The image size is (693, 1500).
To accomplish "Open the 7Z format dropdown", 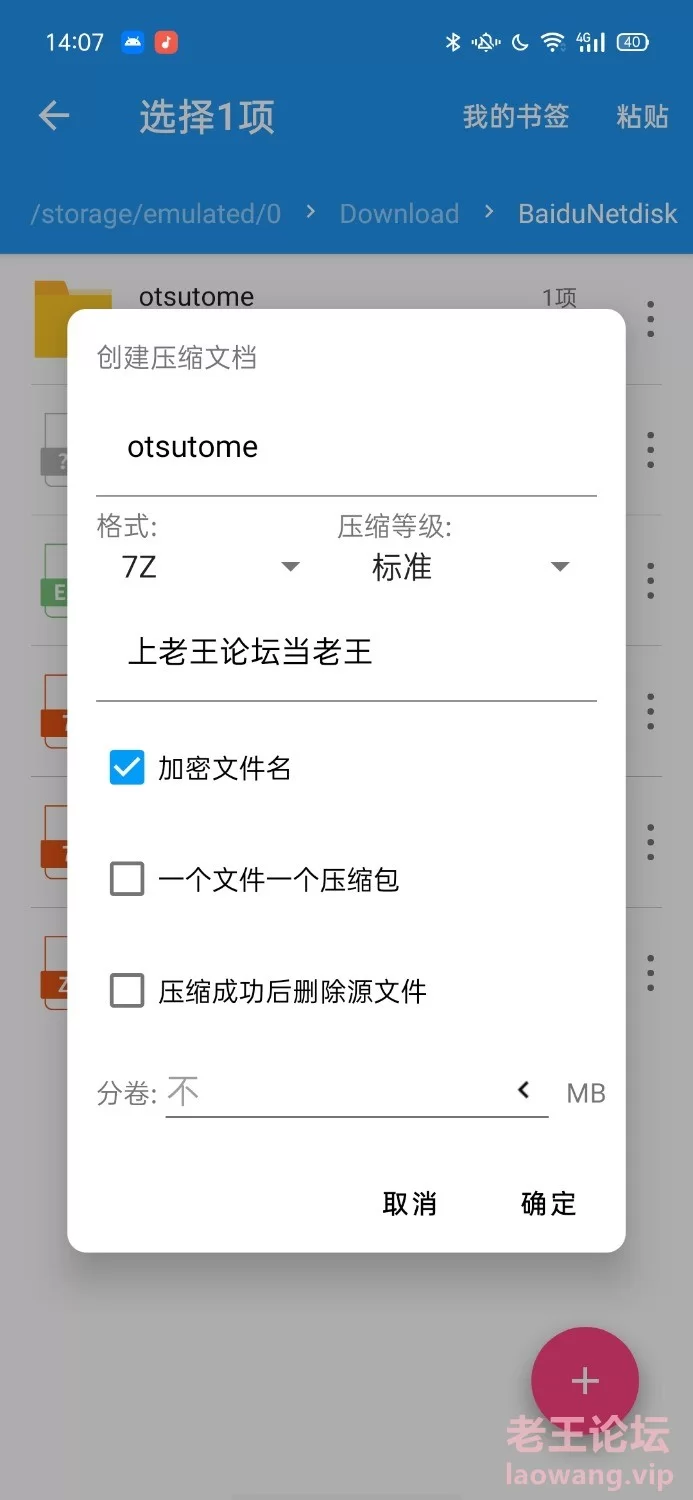I will click(x=210, y=567).
